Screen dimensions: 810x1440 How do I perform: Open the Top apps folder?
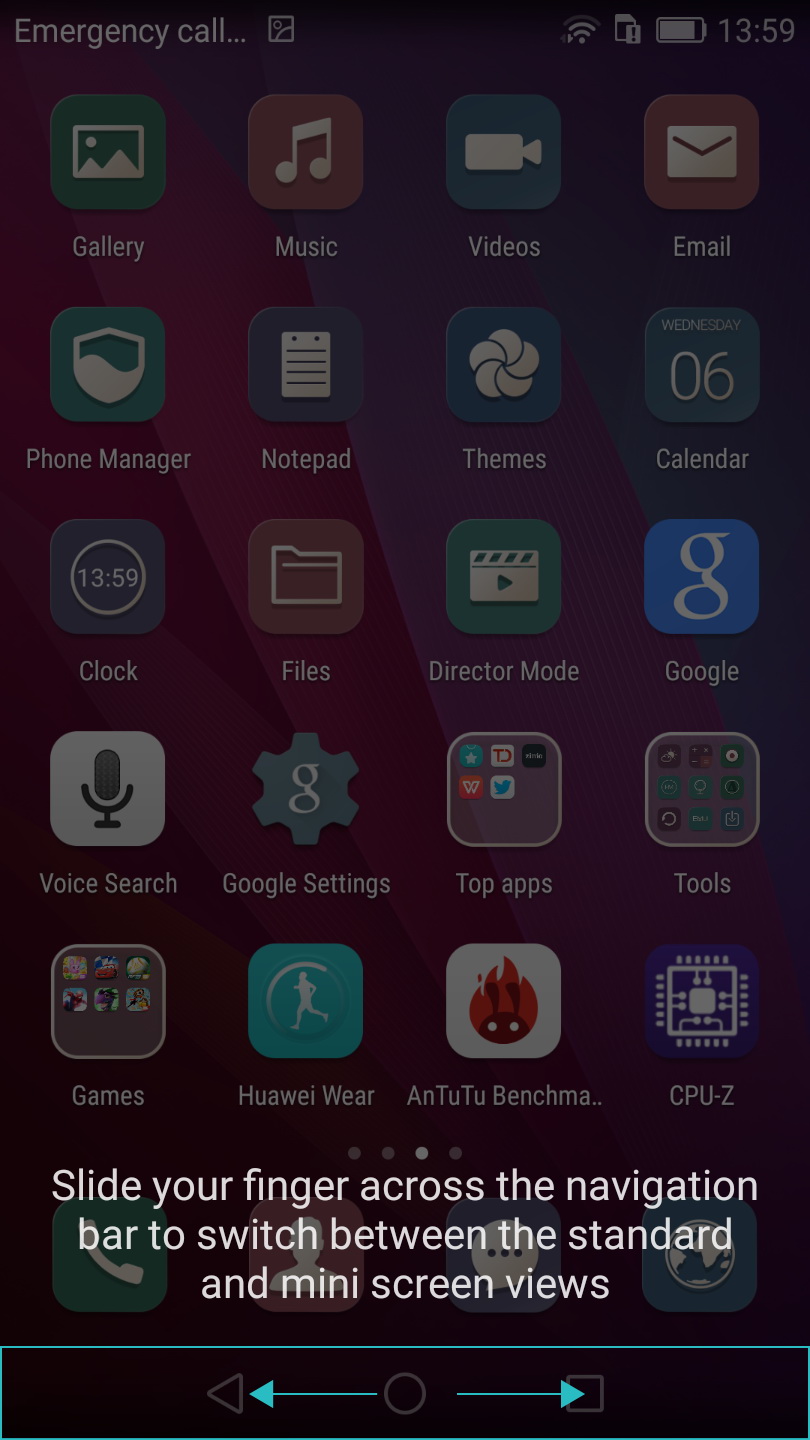504,789
